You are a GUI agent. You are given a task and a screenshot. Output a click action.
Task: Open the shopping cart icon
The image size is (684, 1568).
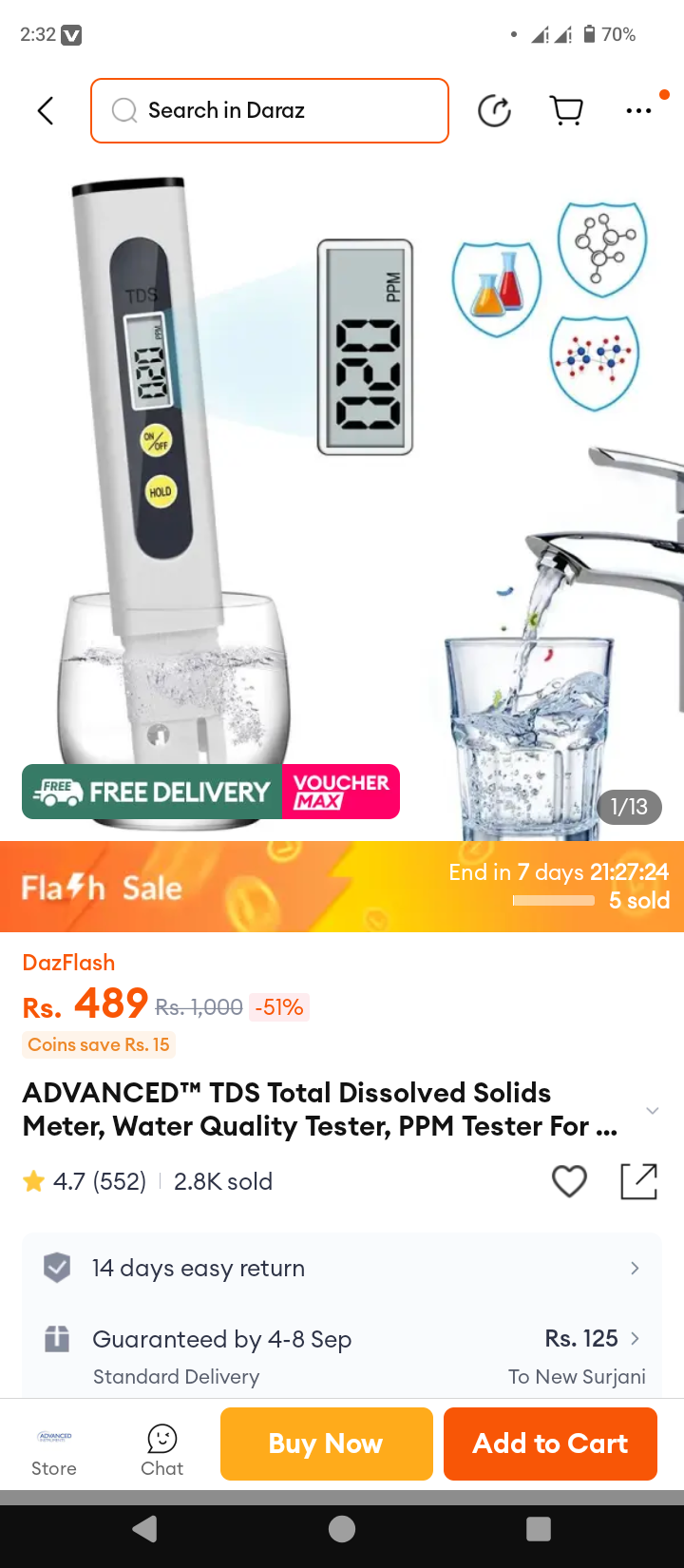[566, 111]
